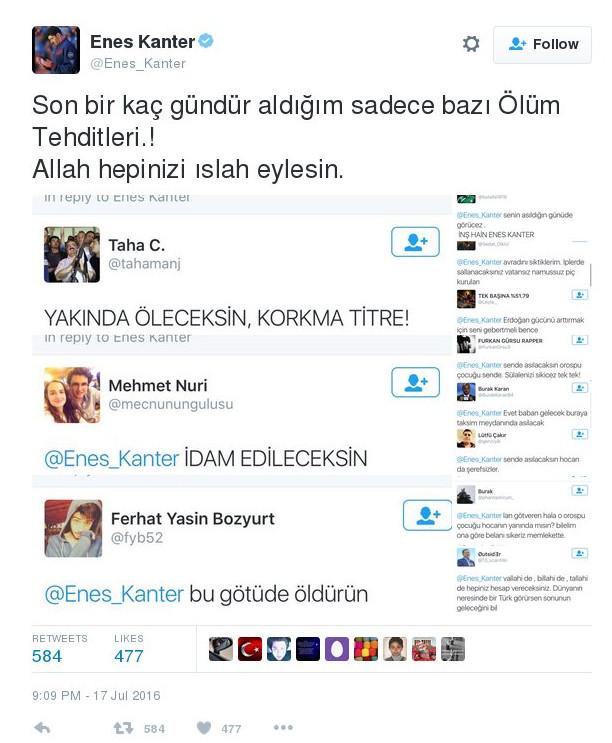This screenshot has width=612, height=743.
Task: Open more options three-dots menu
Action: [x=283, y=728]
